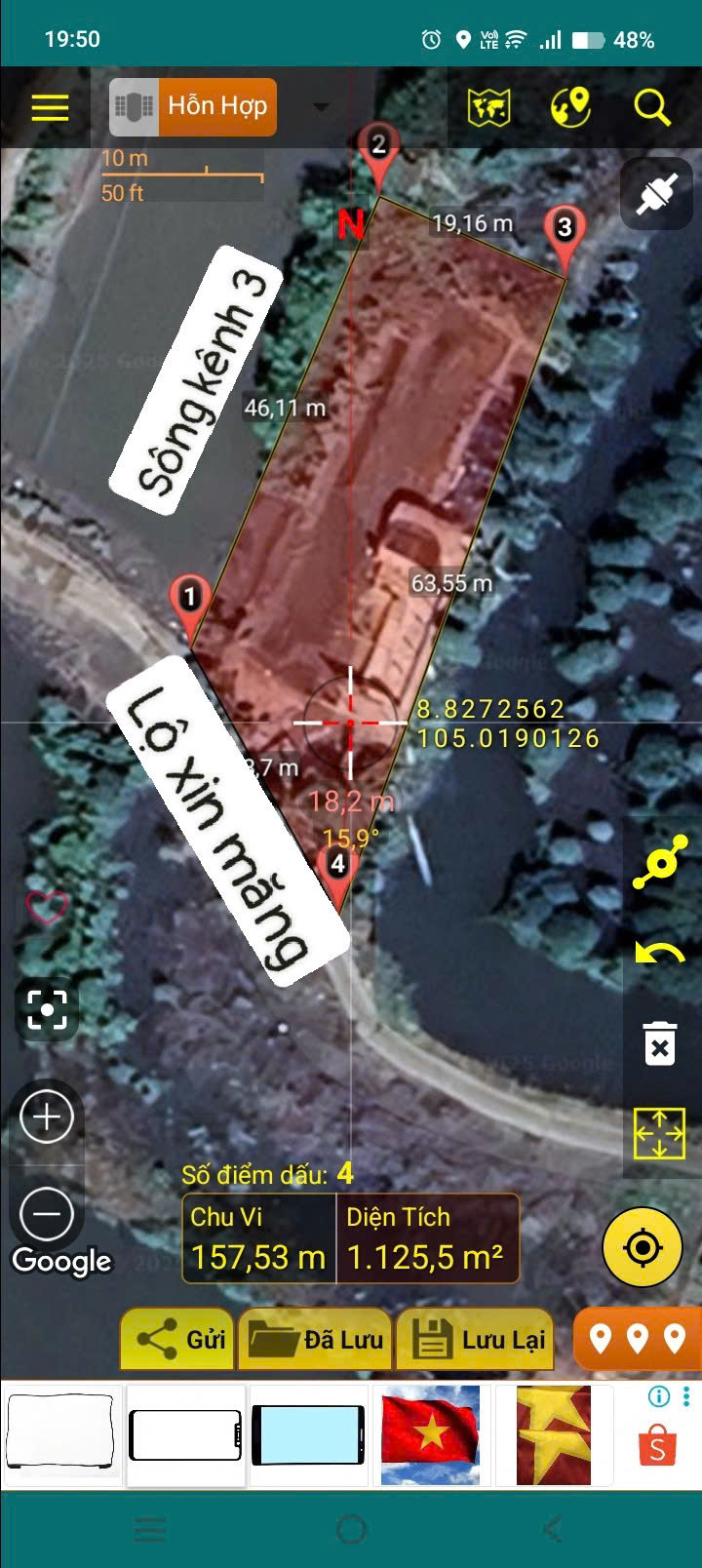The width and height of the screenshot is (702, 1568).
Task: Center map on my current location
Action: (643, 1247)
